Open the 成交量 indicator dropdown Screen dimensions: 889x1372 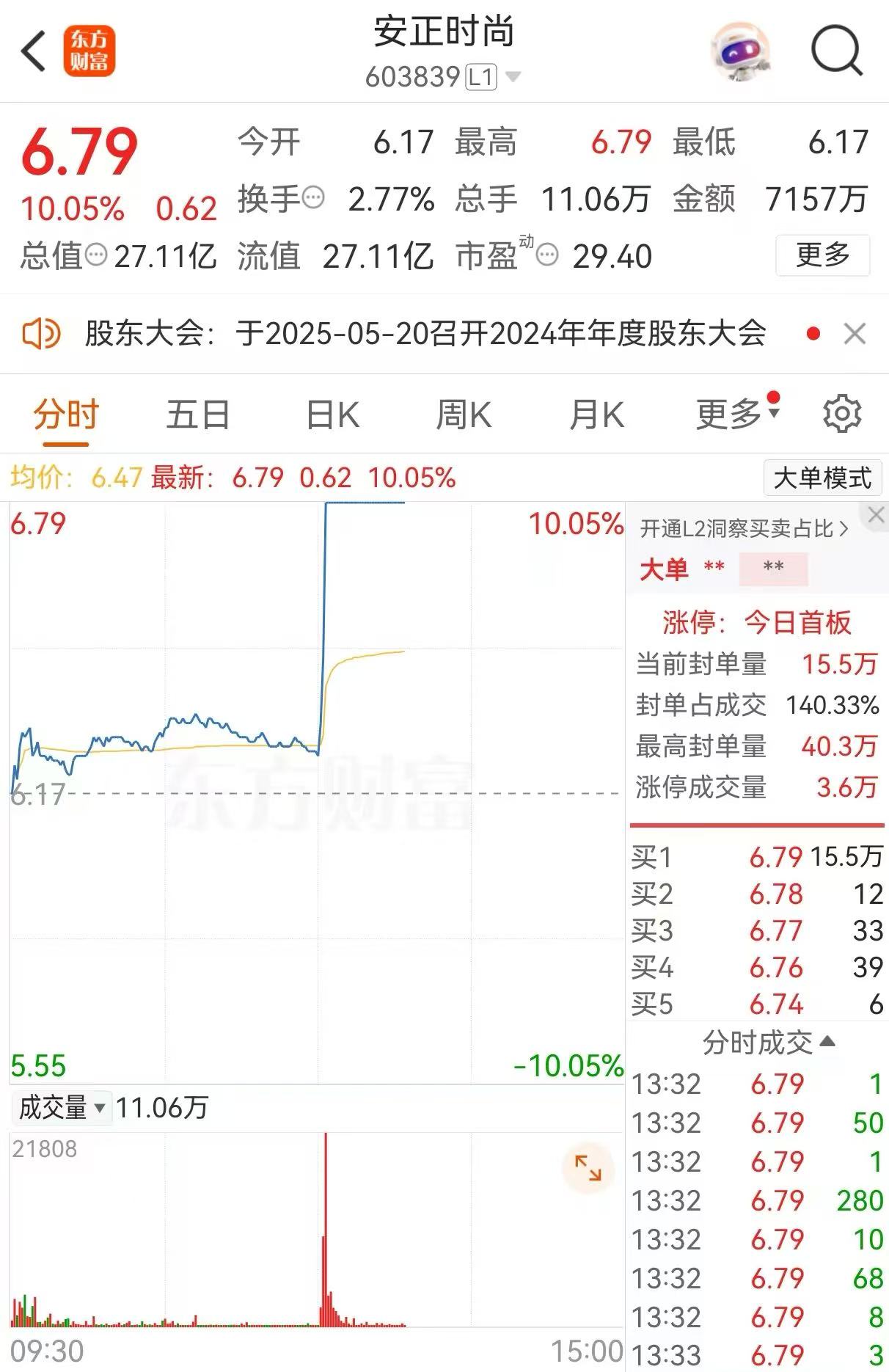[62, 1107]
